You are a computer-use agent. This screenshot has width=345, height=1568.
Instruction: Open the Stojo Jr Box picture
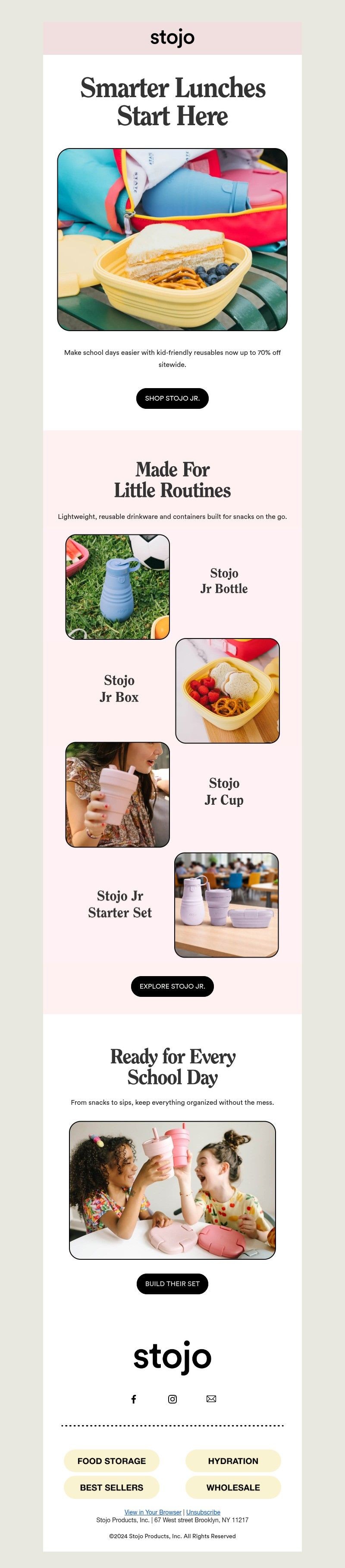[x=227, y=690]
